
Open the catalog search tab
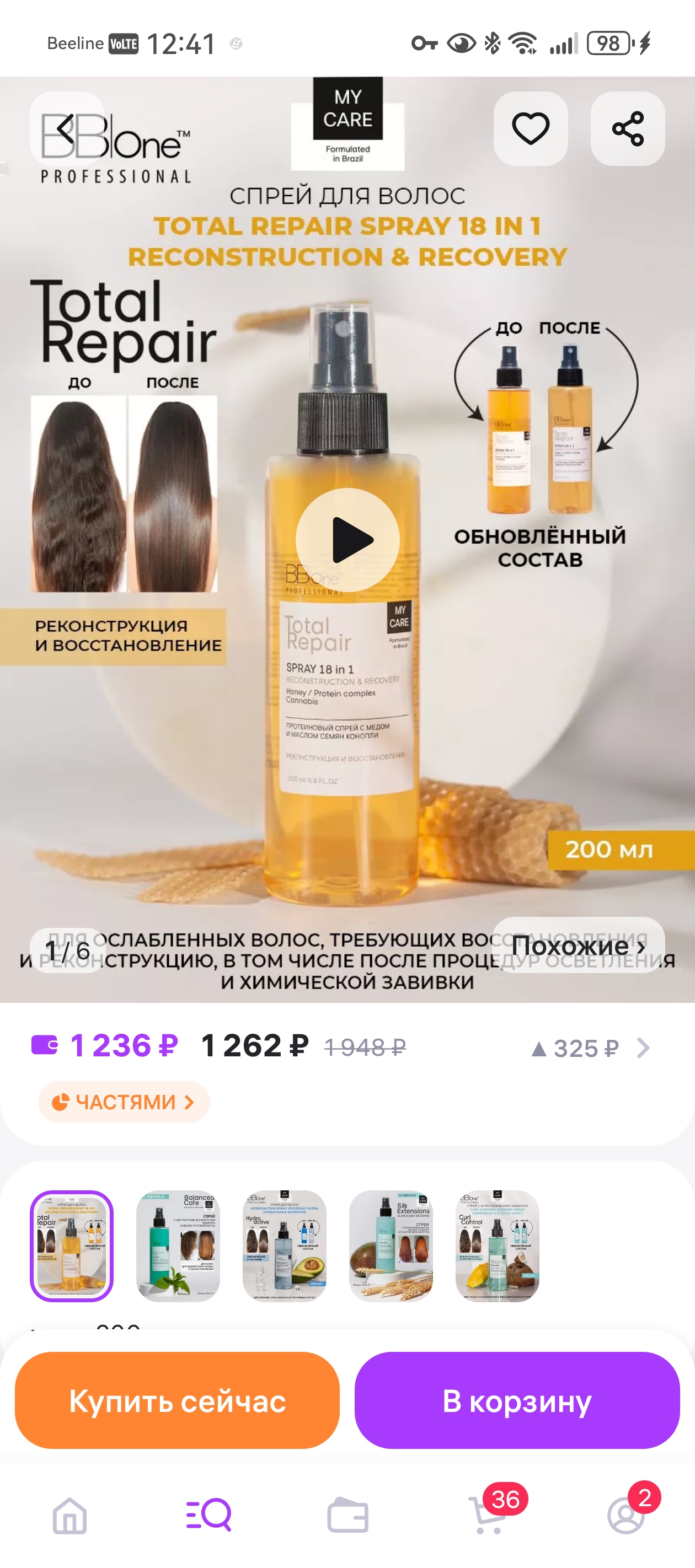(x=209, y=1515)
